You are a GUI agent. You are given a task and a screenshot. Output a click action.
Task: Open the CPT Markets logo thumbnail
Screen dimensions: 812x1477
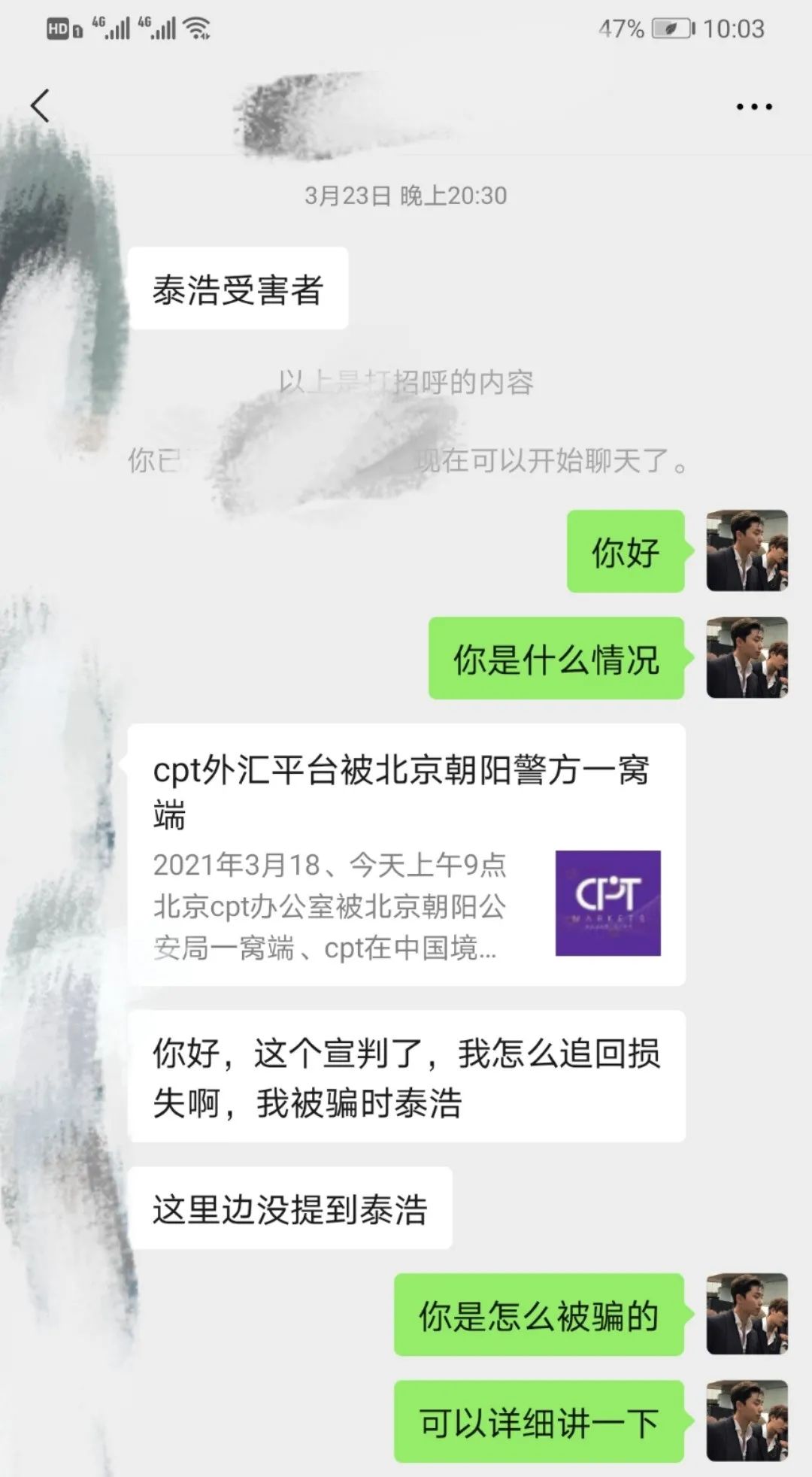point(607,902)
